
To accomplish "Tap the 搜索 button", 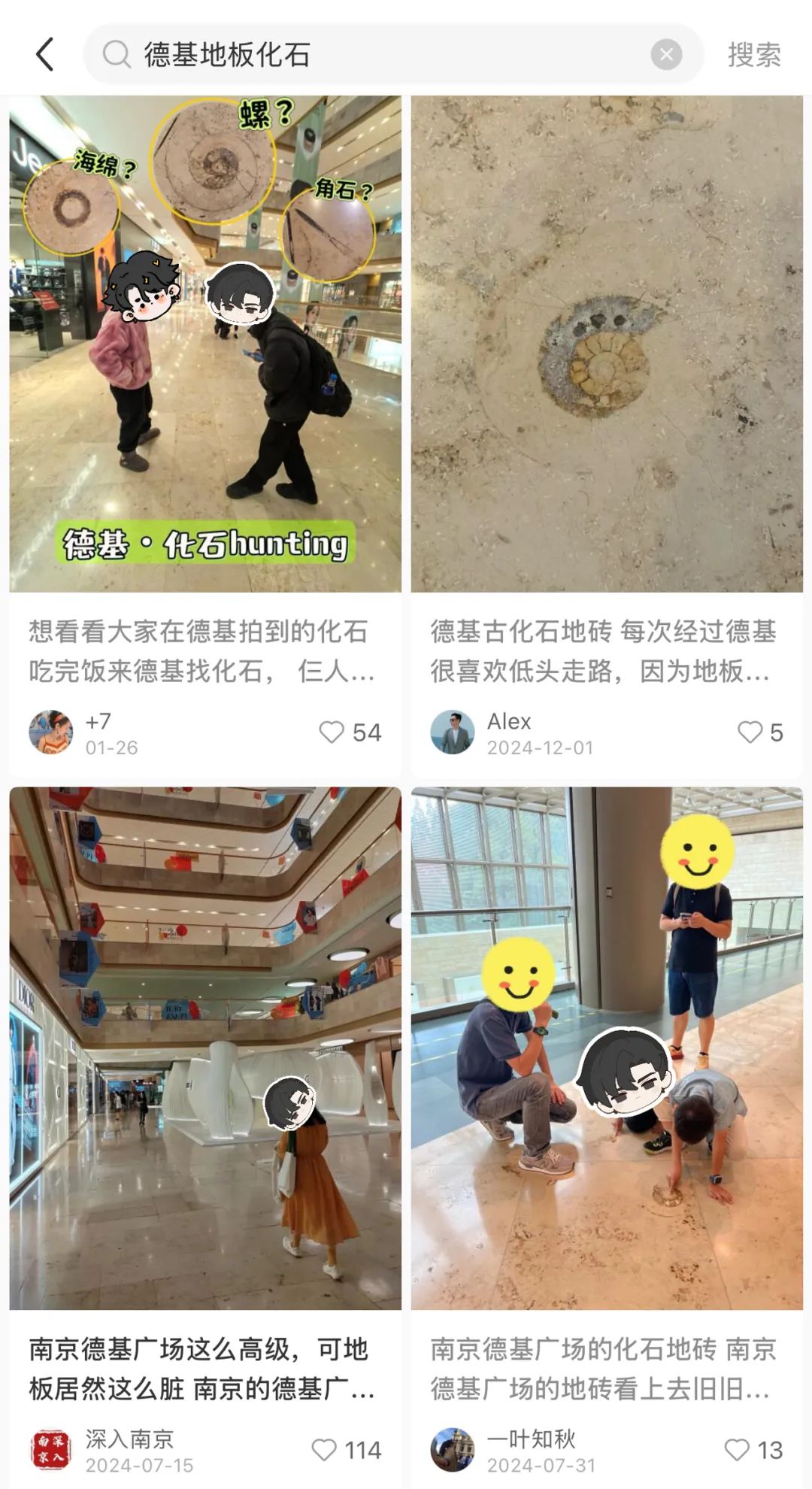I will click(754, 55).
